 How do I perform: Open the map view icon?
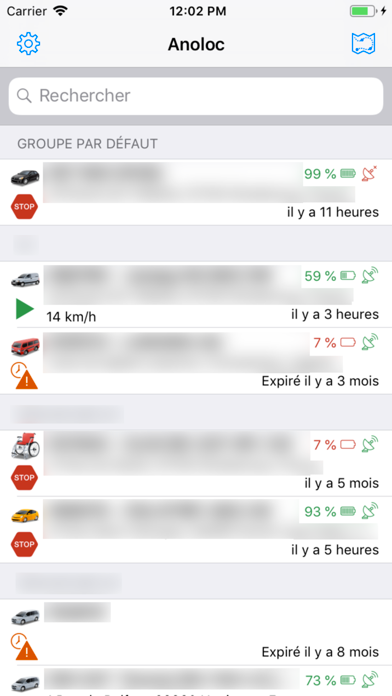click(363, 44)
